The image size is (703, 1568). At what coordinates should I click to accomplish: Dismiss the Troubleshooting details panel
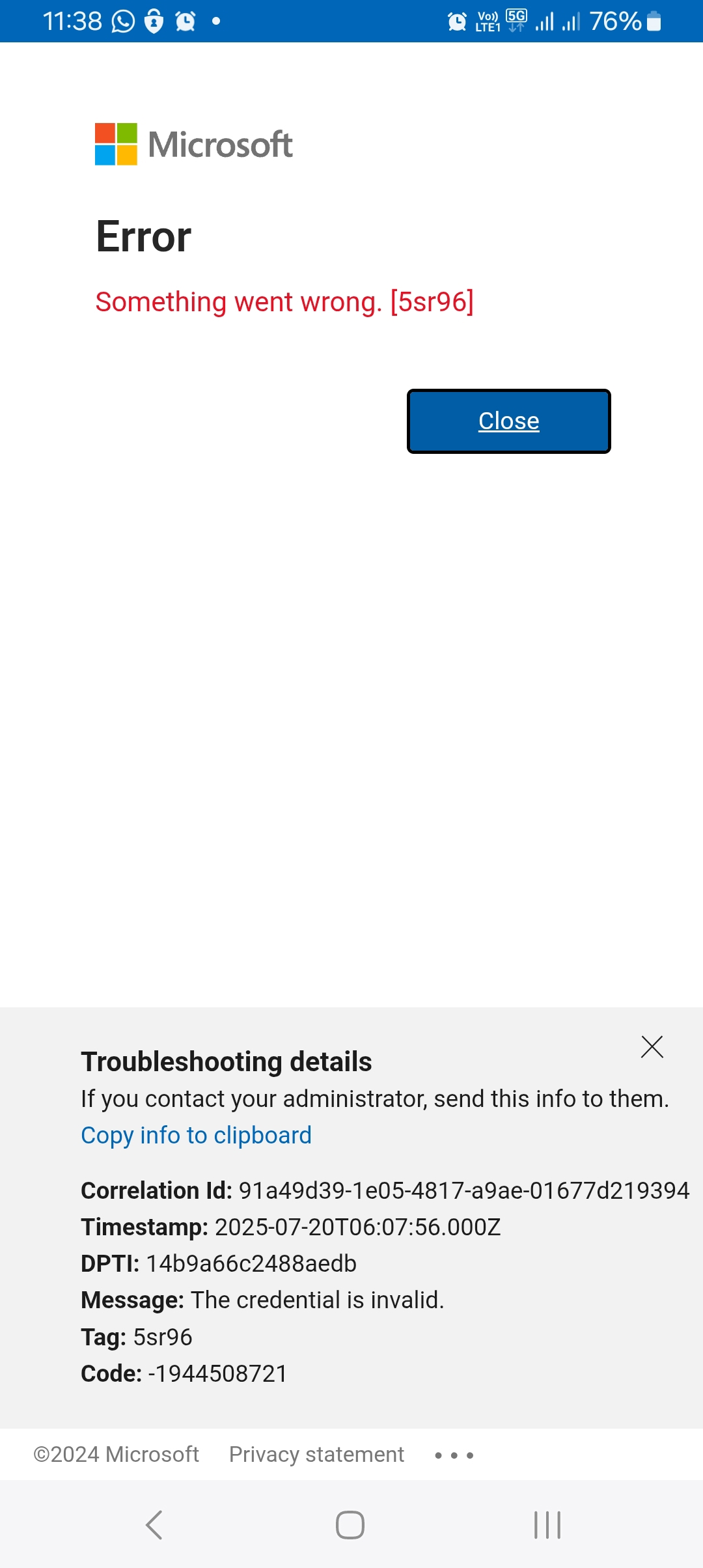click(652, 1047)
